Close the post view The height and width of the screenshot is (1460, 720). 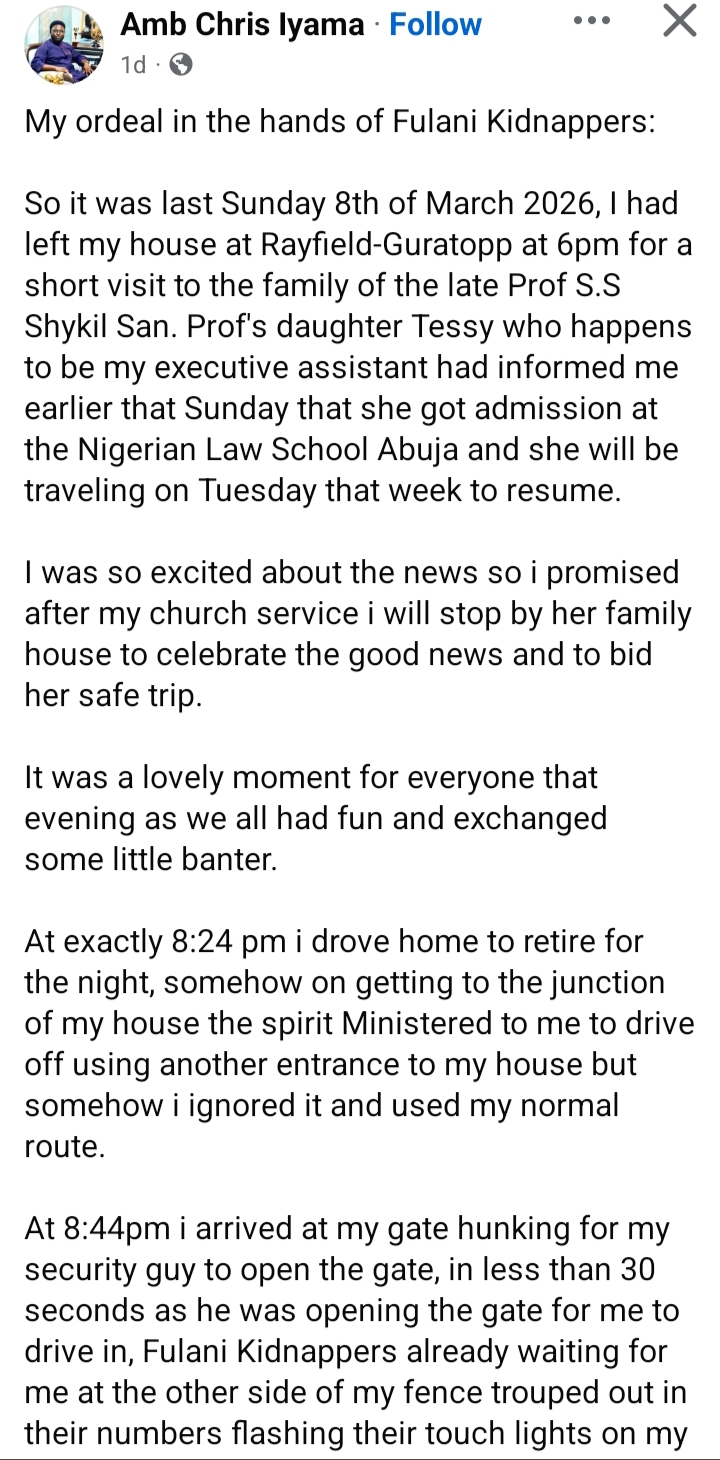point(680,21)
